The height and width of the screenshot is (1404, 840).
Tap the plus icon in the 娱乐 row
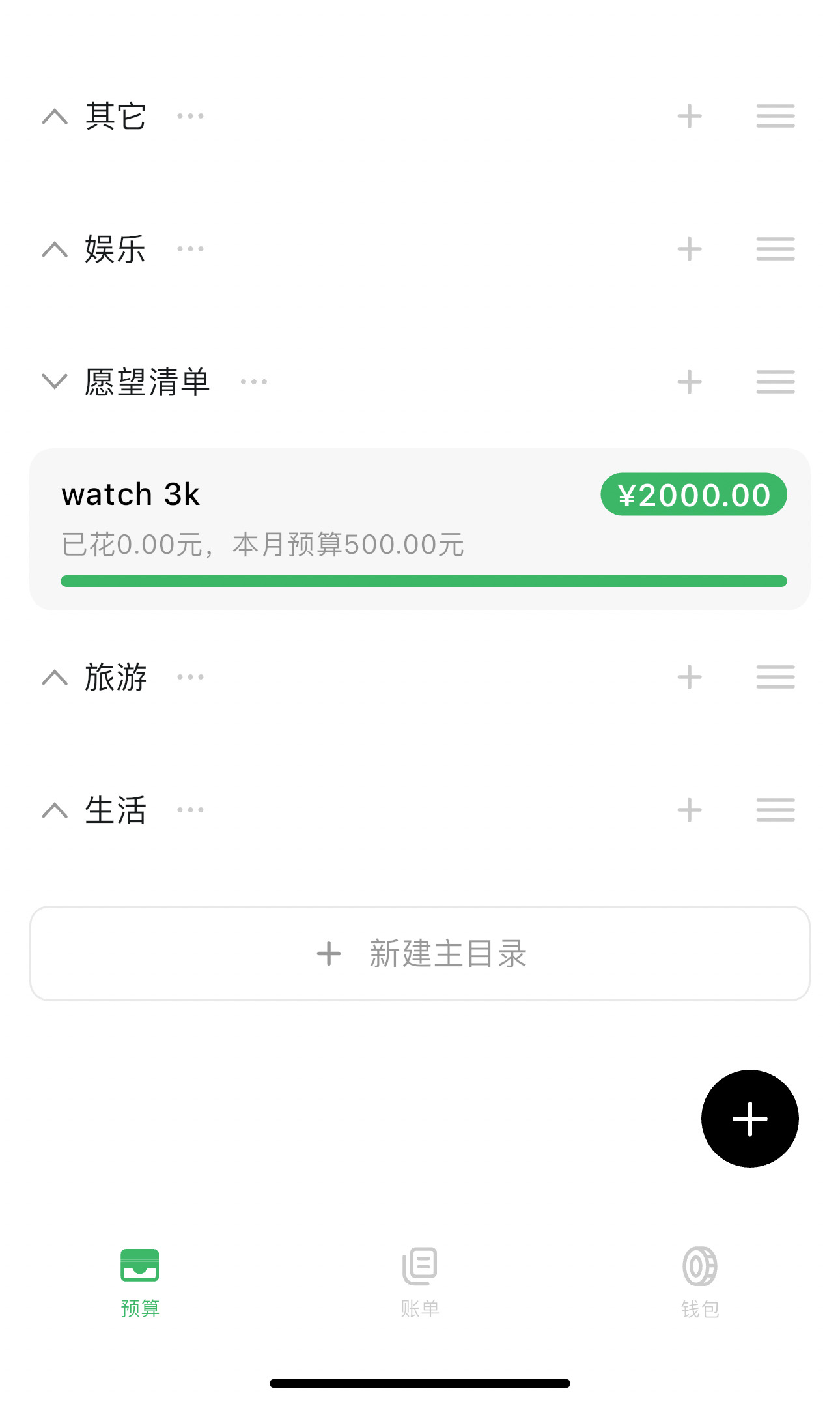690,249
